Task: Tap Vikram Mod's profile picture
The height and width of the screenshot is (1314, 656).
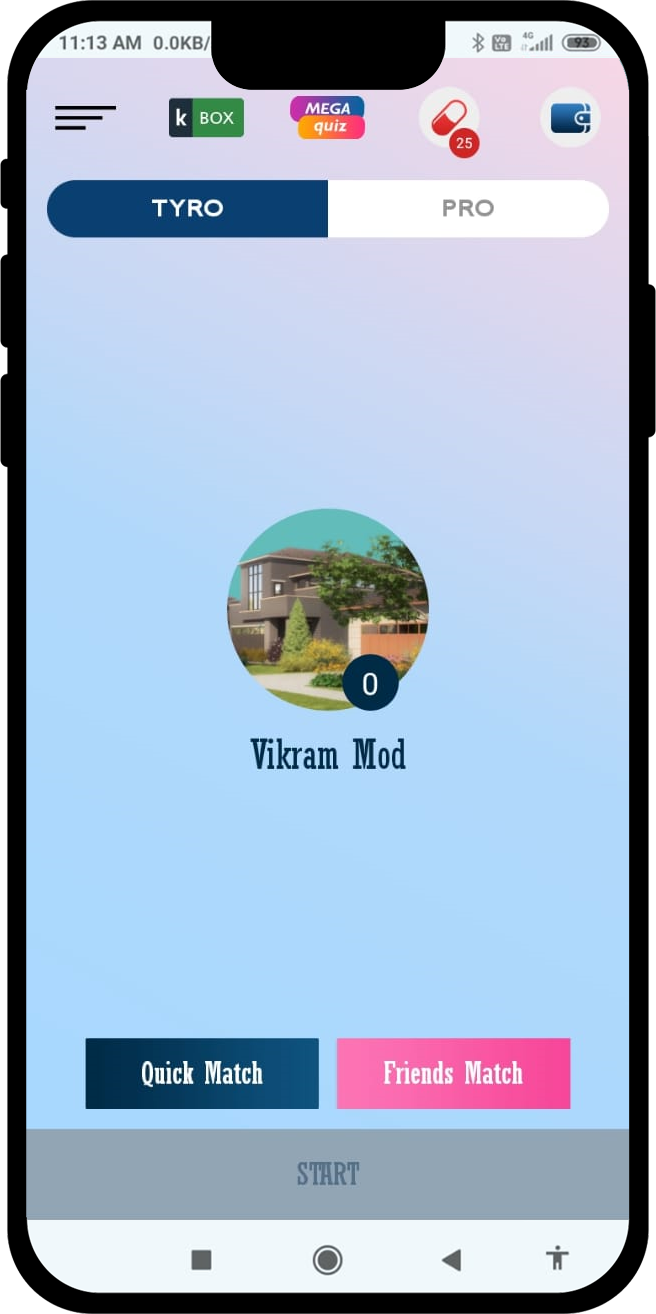Action: point(328,609)
